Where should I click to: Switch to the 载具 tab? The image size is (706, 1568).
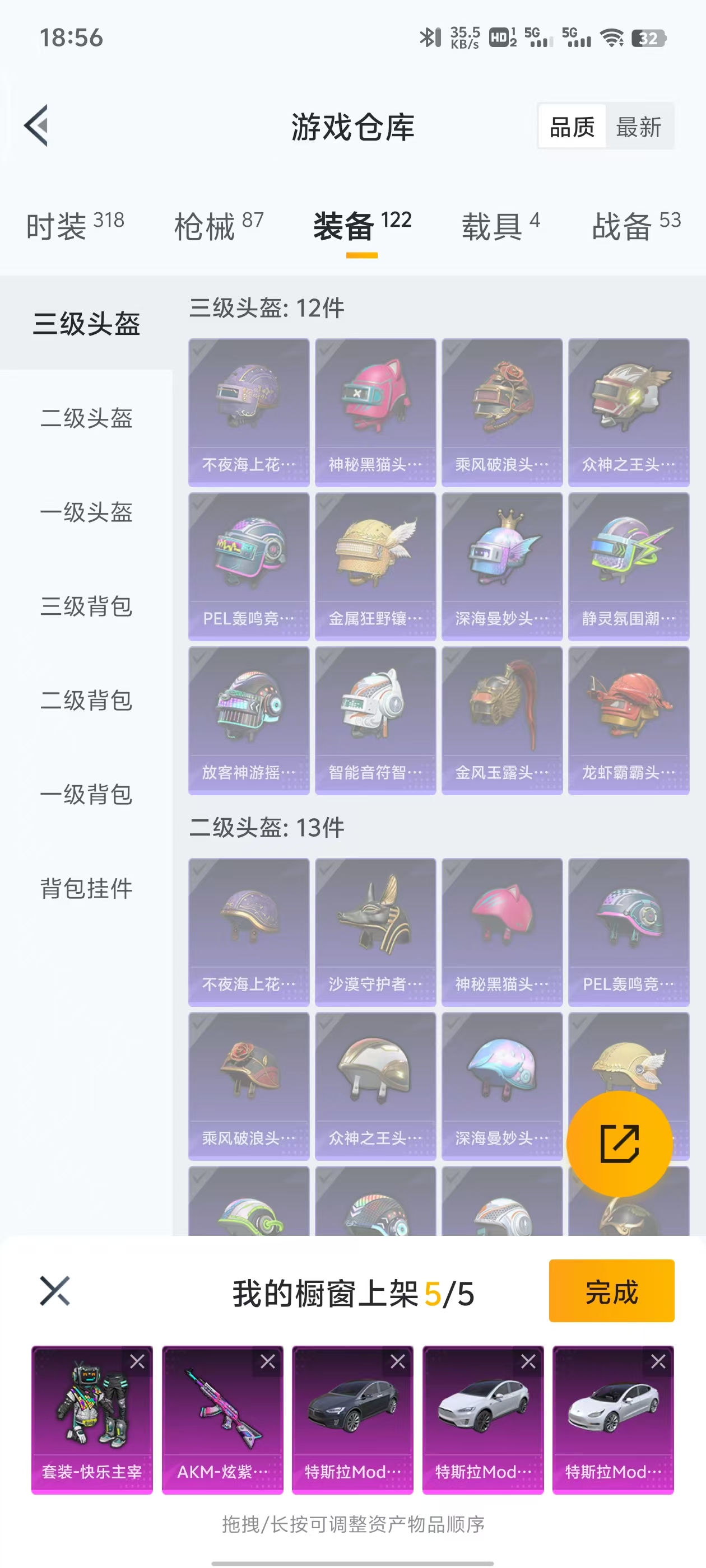click(501, 226)
